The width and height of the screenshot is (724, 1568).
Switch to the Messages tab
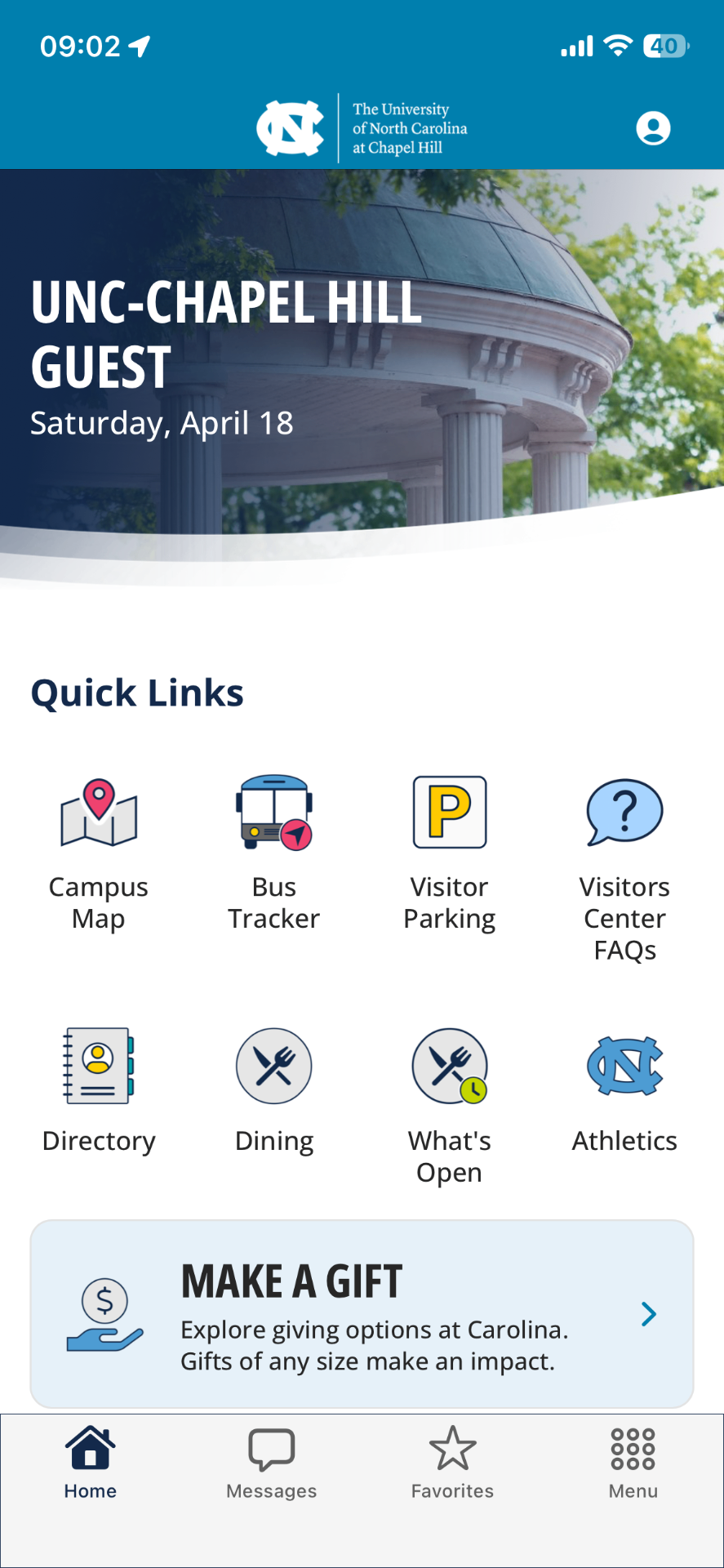click(x=272, y=1463)
